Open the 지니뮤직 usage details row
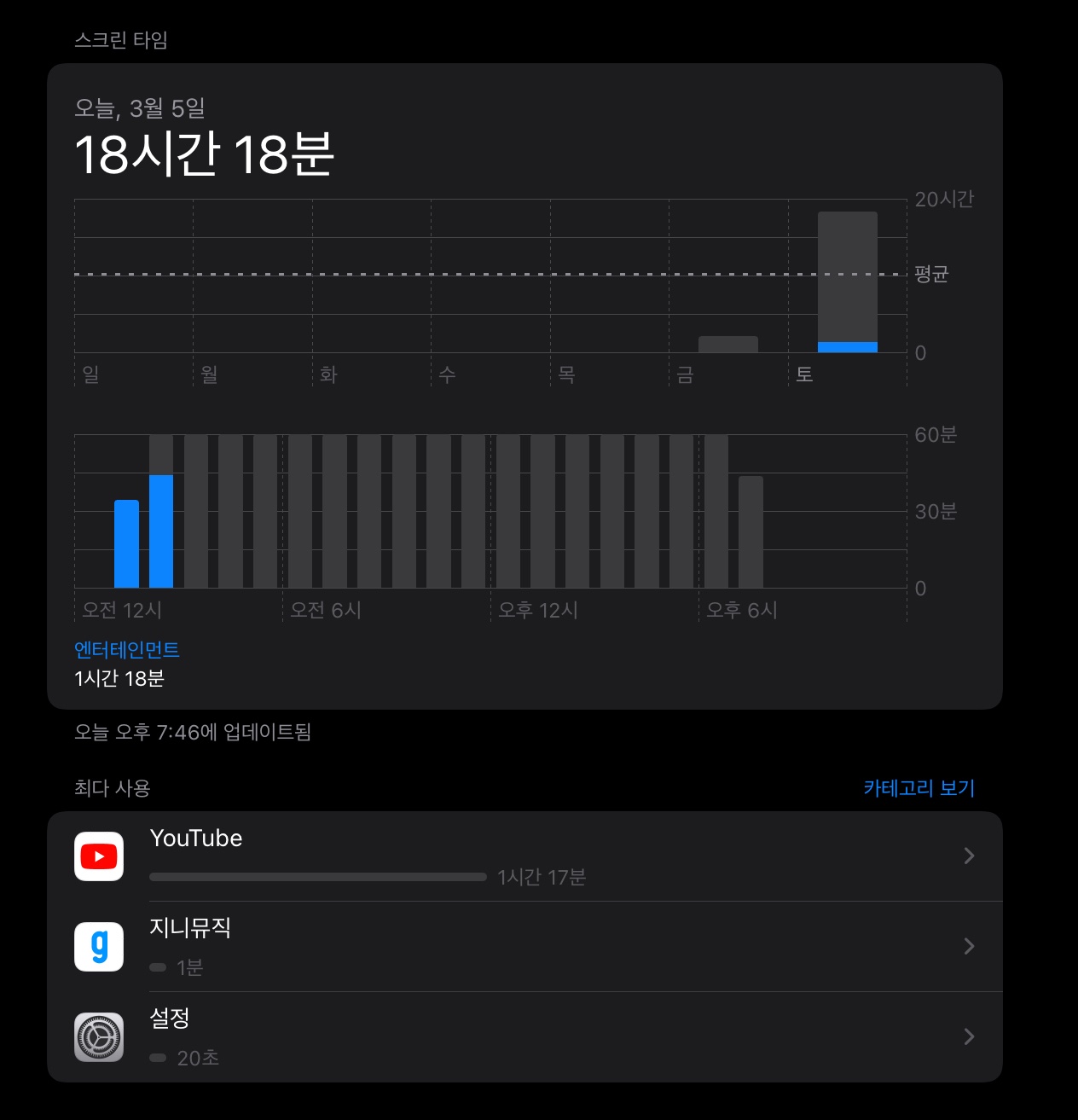Screen dimensions: 1078x1120 point(524,947)
